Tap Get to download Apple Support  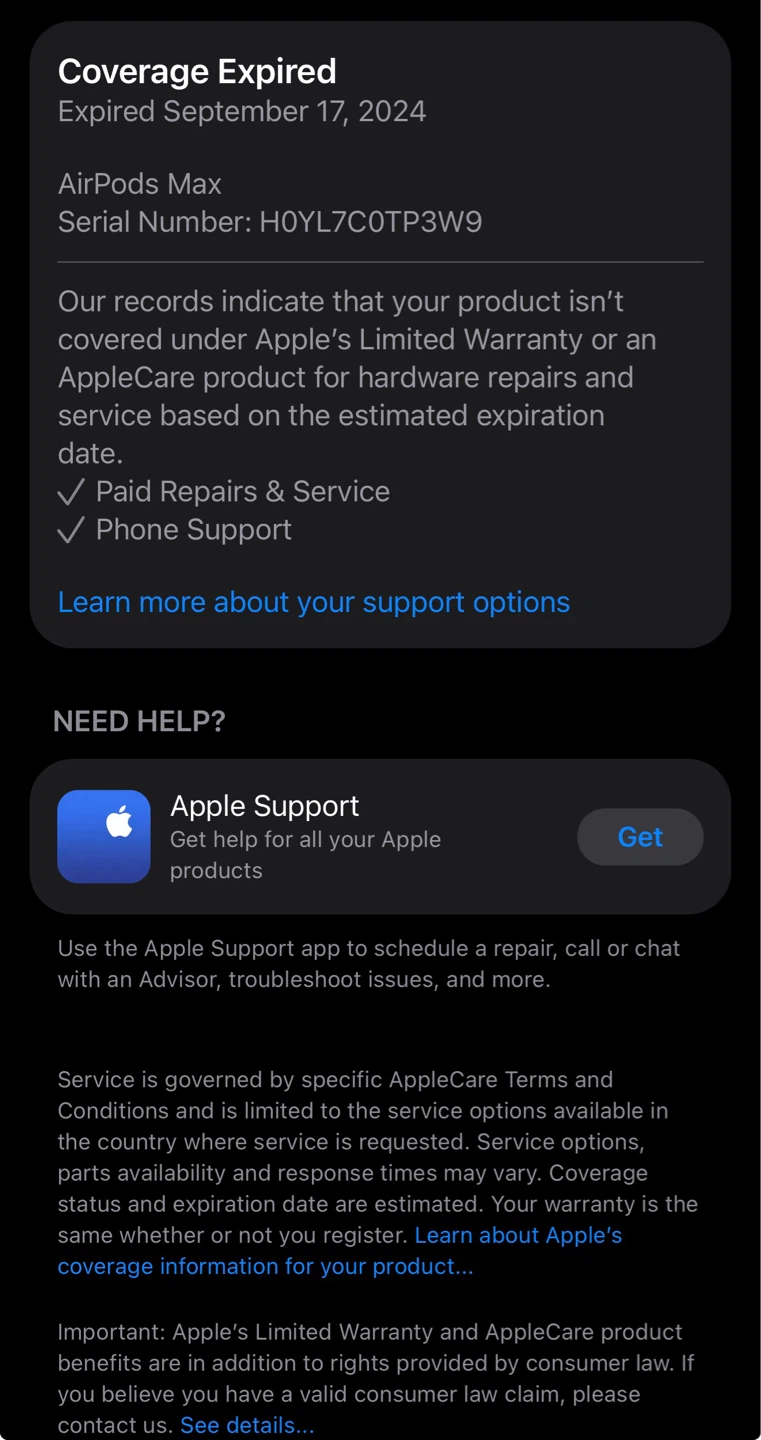pyautogui.click(x=640, y=837)
